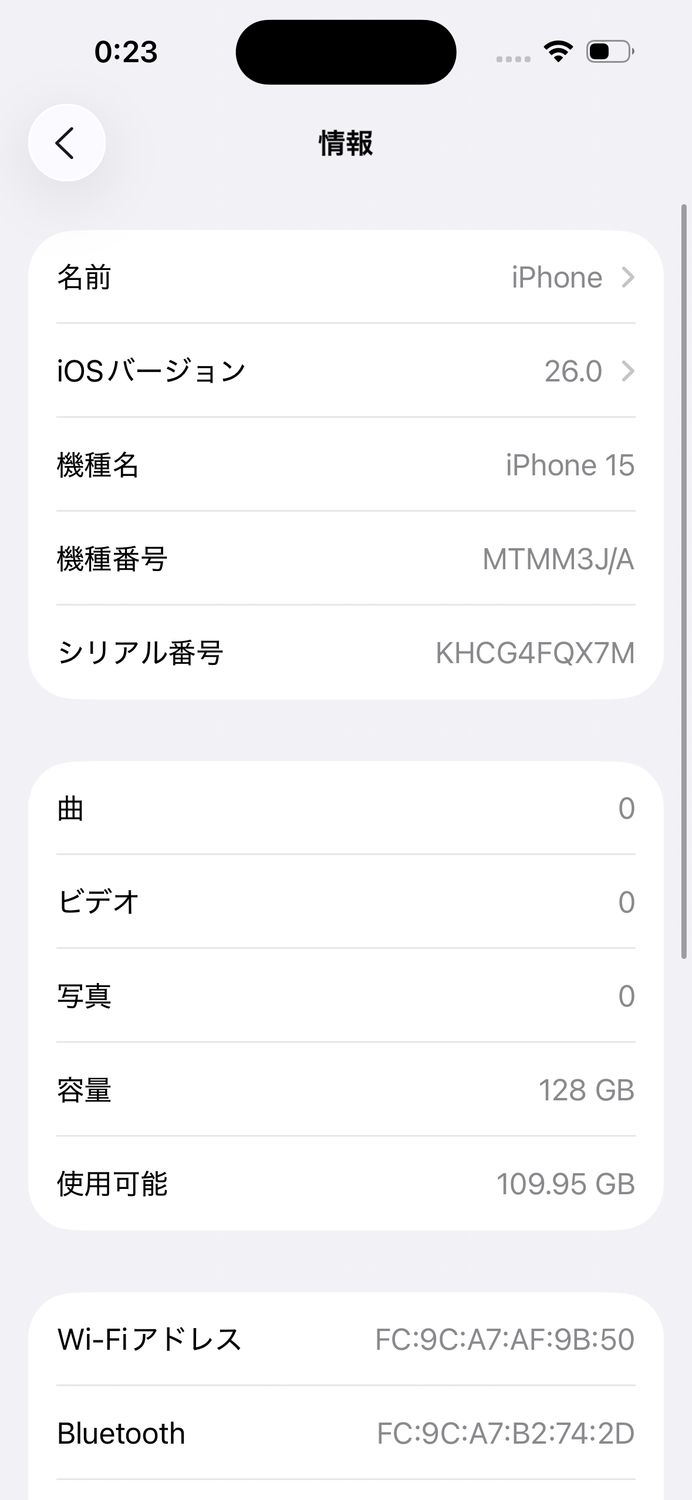Viewport: 692px width, 1500px height.
Task: Open the iOSバージョン 26.0 details
Action: tap(346, 371)
